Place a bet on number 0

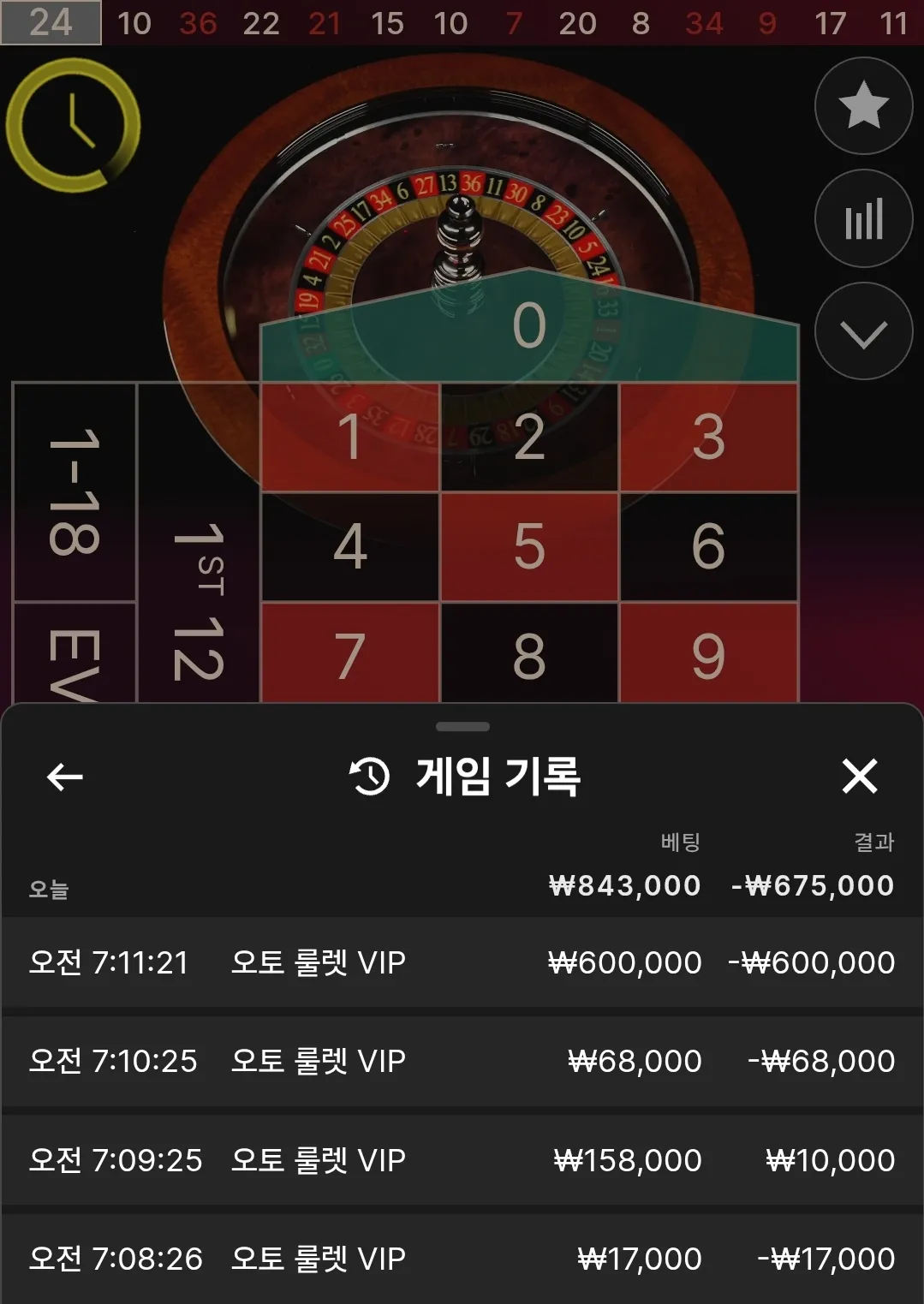point(529,326)
